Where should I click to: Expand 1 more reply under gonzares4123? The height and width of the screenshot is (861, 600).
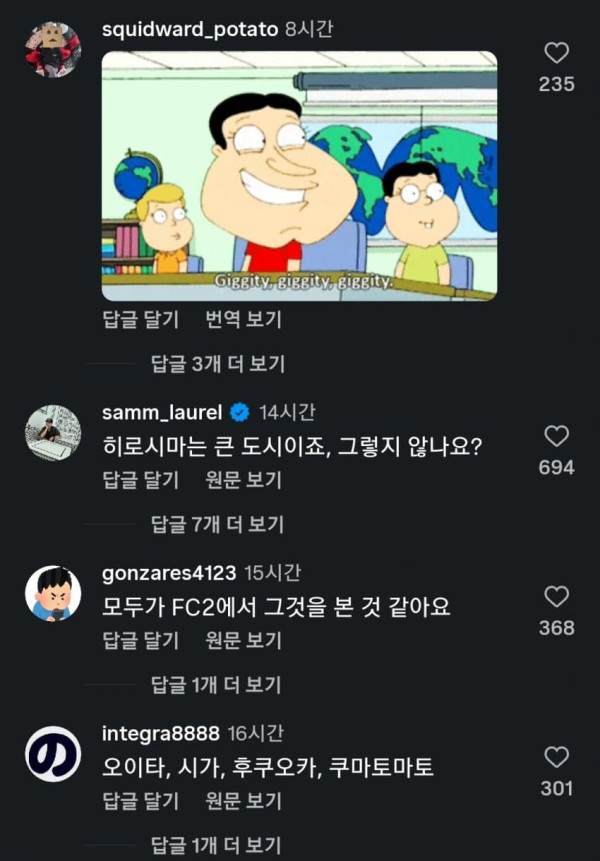pos(216,685)
